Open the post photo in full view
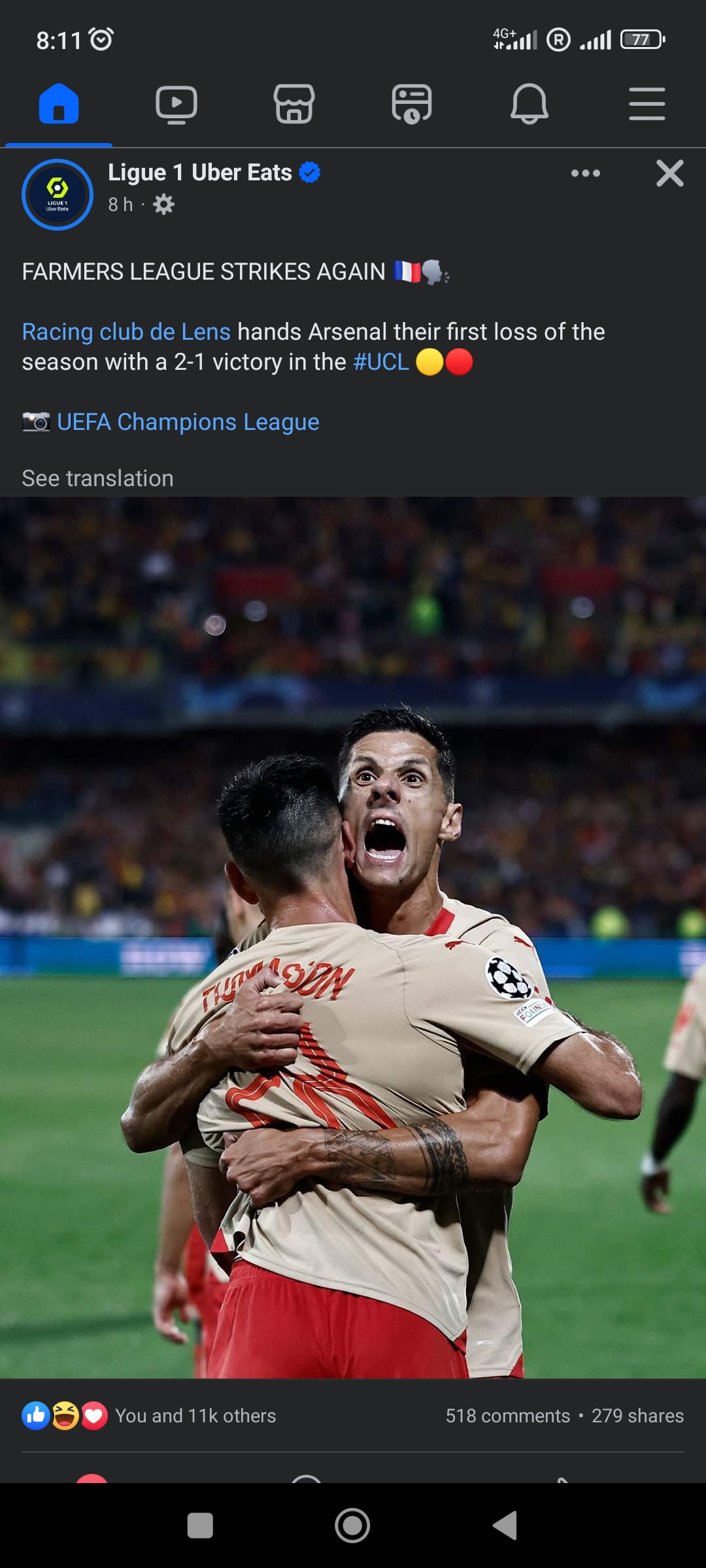The image size is (706, 1568). [353, 938]
